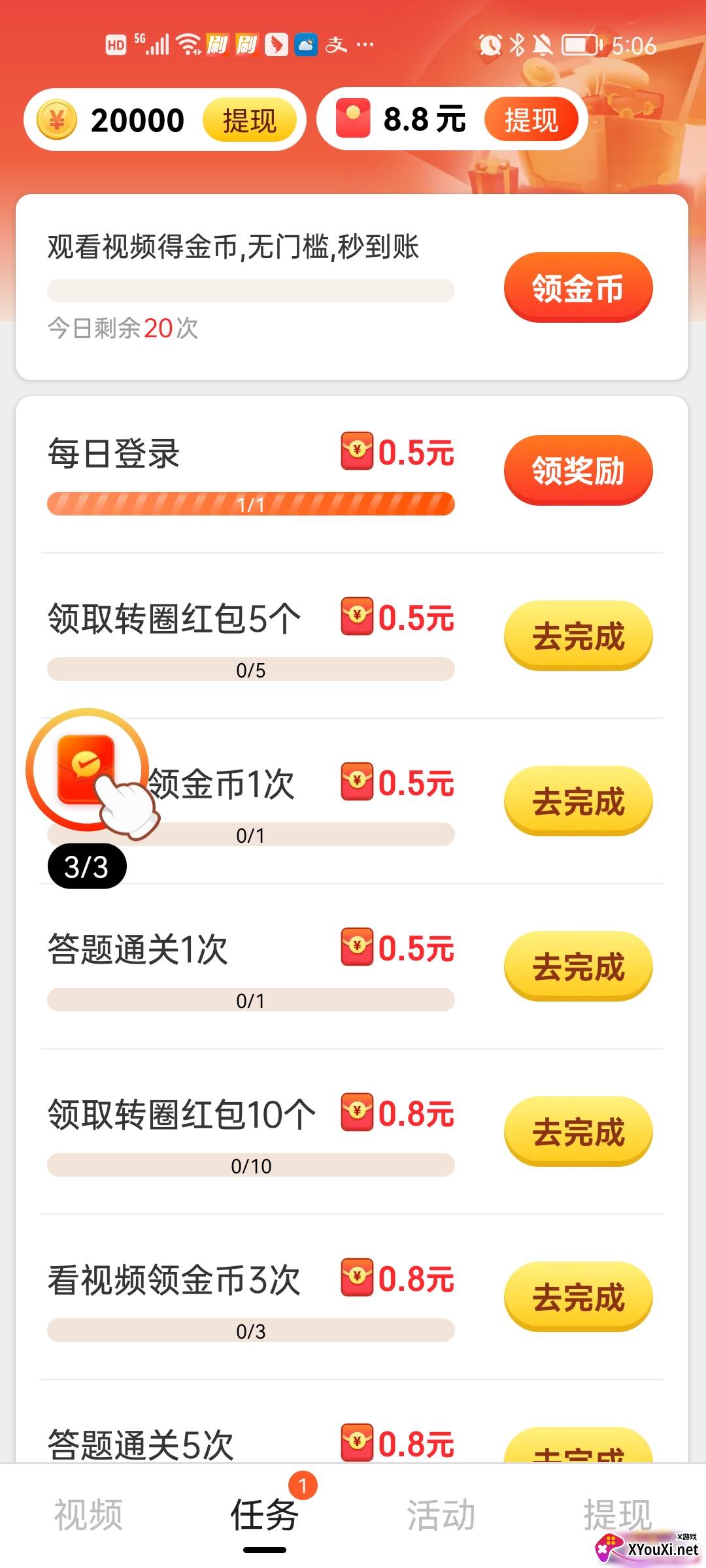Open the 提现 tab in bottom bar
Screen dimensions: 706x1568
(617, 1514)
